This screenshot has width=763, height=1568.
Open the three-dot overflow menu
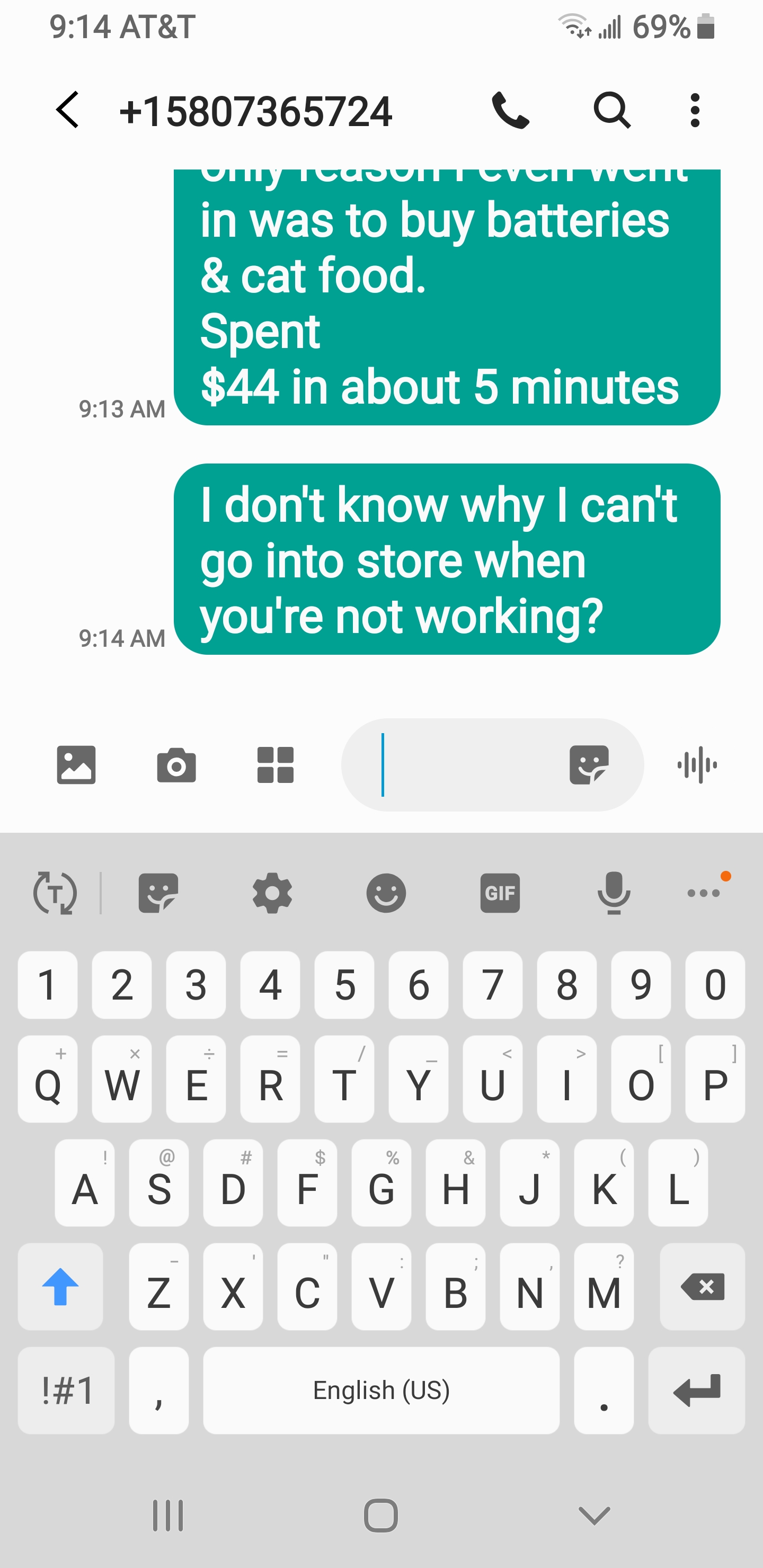pos(695,110)
